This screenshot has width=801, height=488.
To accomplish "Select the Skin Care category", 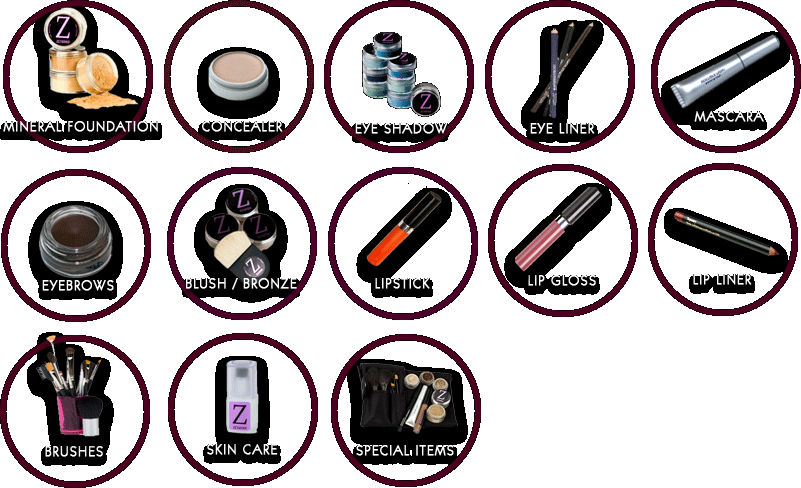I will coord(242,407).
